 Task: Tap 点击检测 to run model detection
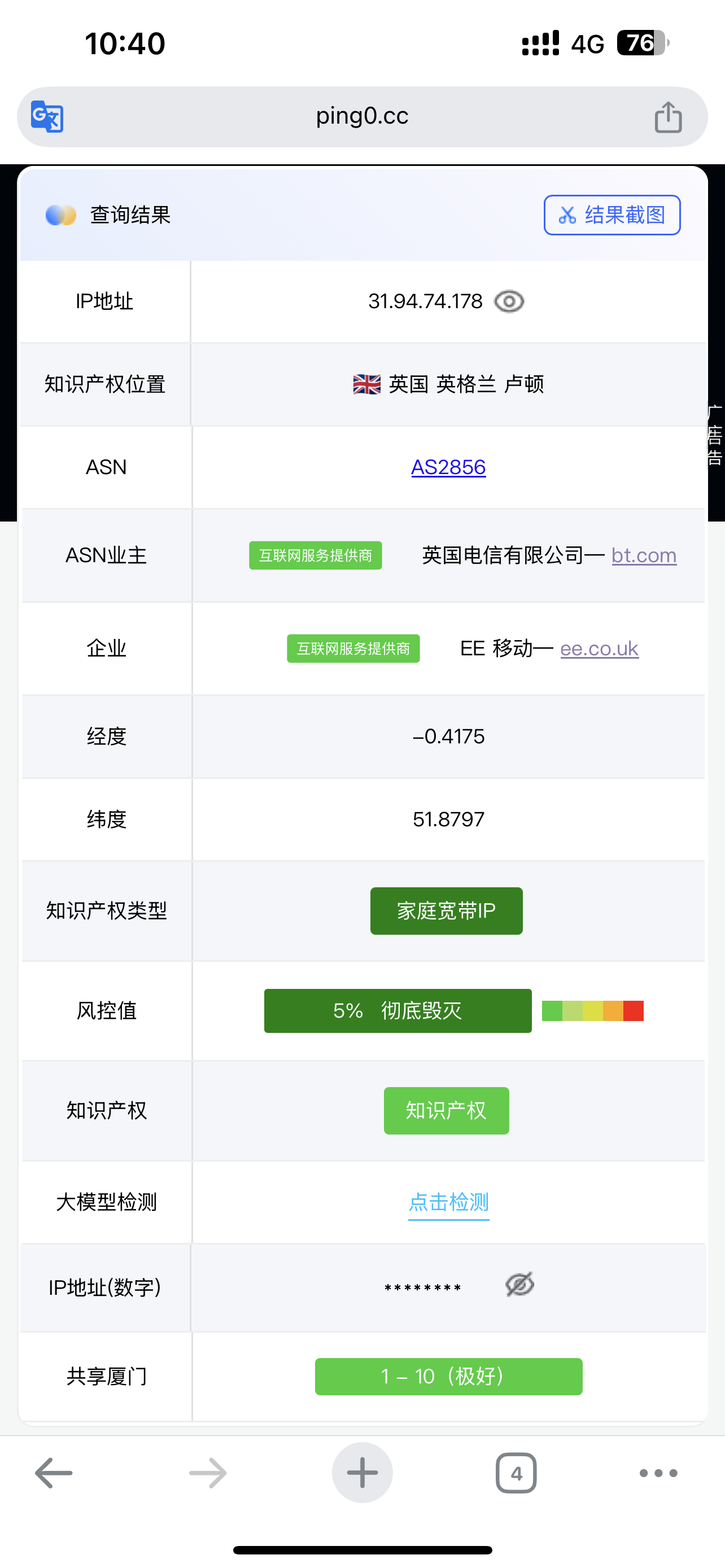coord(449,1202)
